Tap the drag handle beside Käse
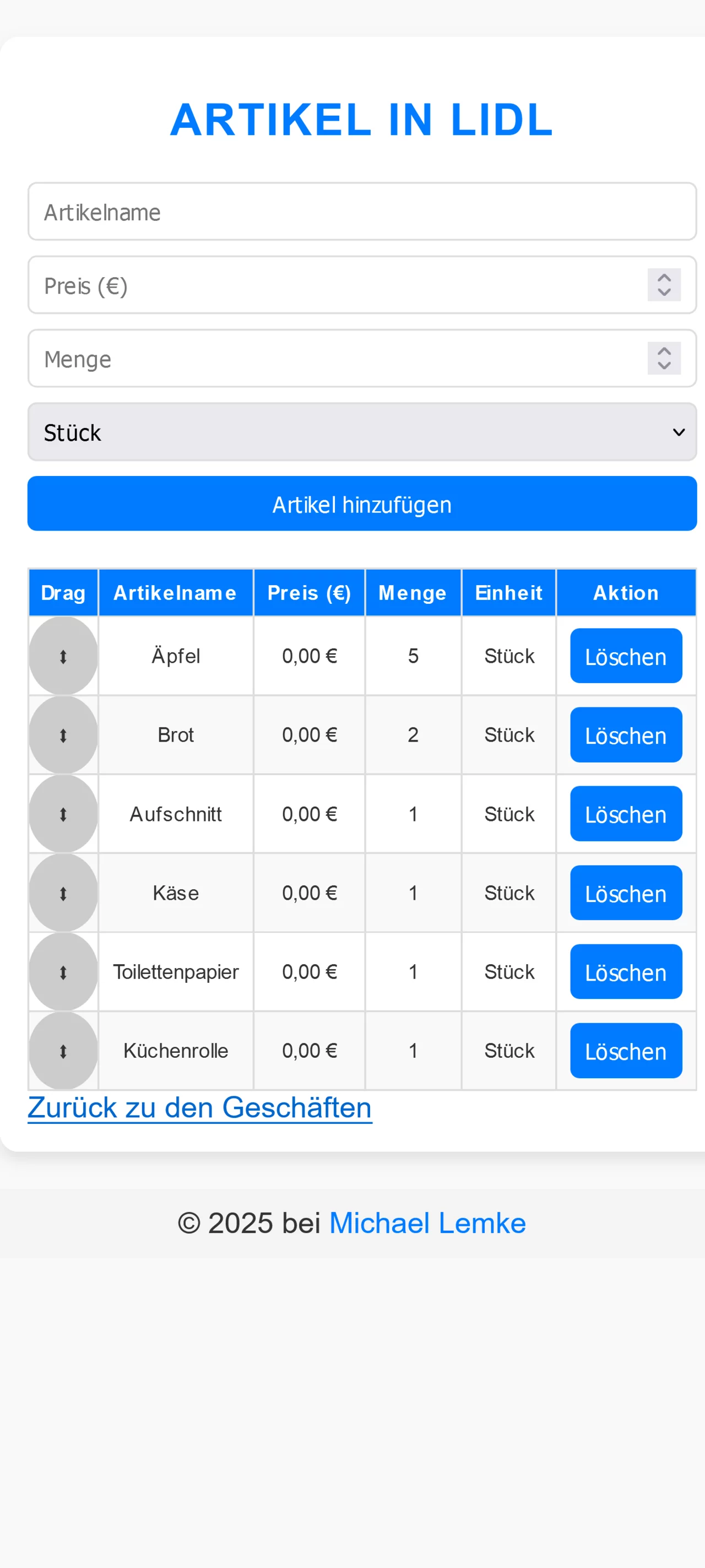Screen dimensions: 705x1568 click(63, 893)
